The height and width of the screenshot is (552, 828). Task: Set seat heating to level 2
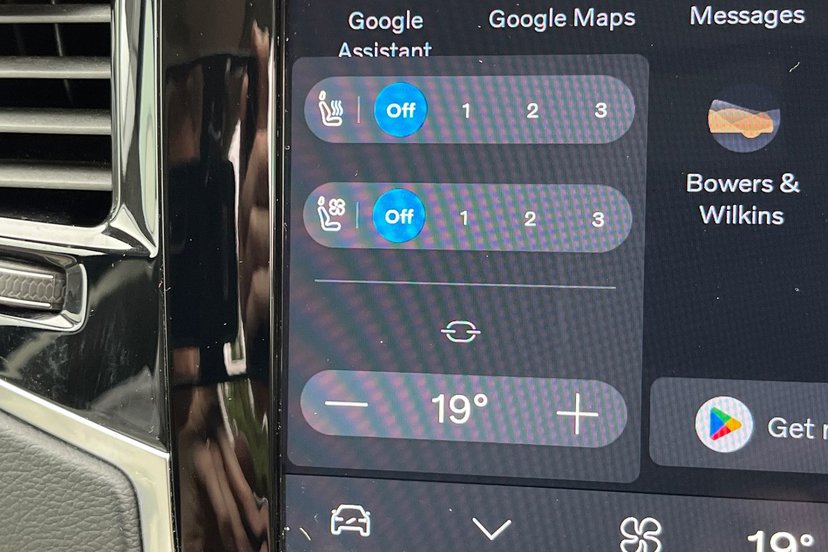[532, 110]
